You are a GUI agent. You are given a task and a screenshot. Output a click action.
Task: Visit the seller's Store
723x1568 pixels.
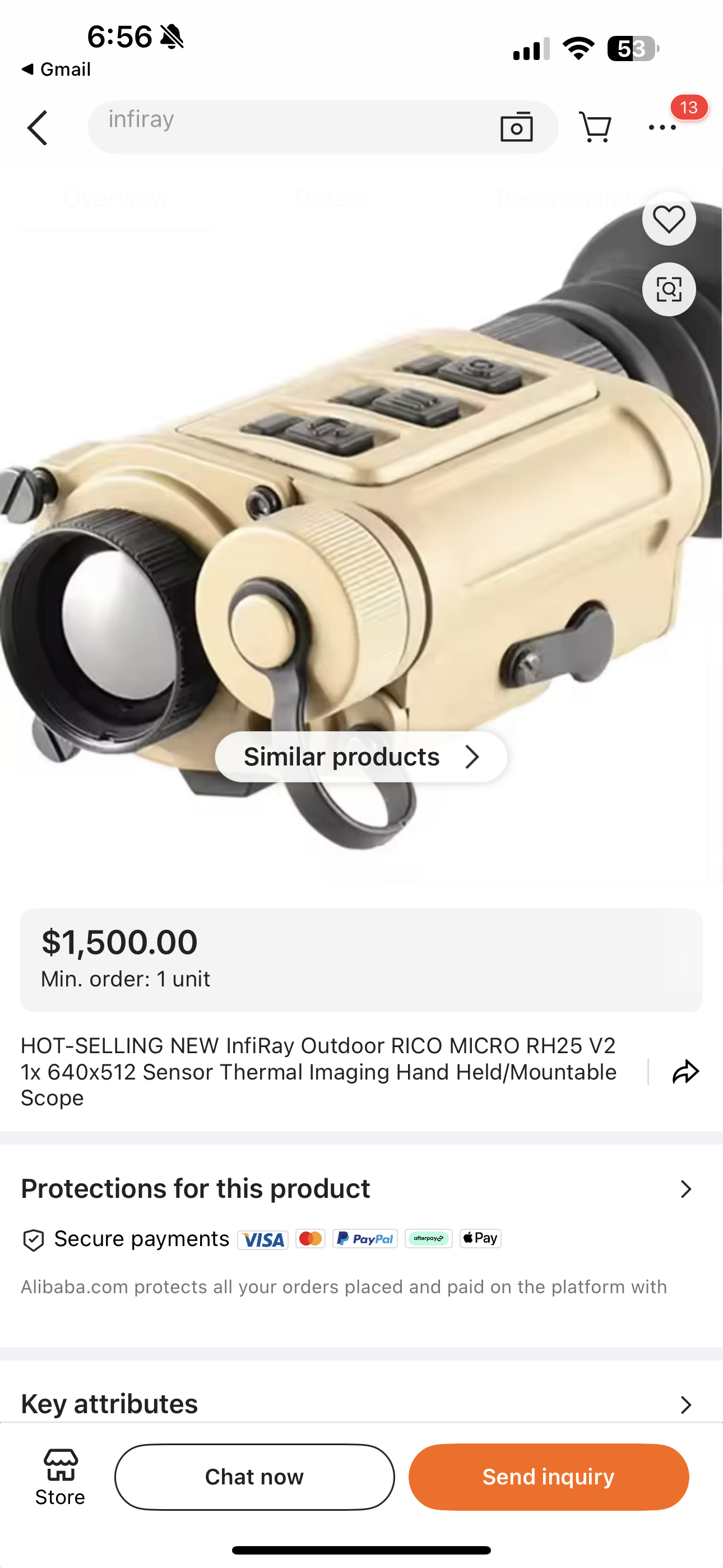[61, 1476]
